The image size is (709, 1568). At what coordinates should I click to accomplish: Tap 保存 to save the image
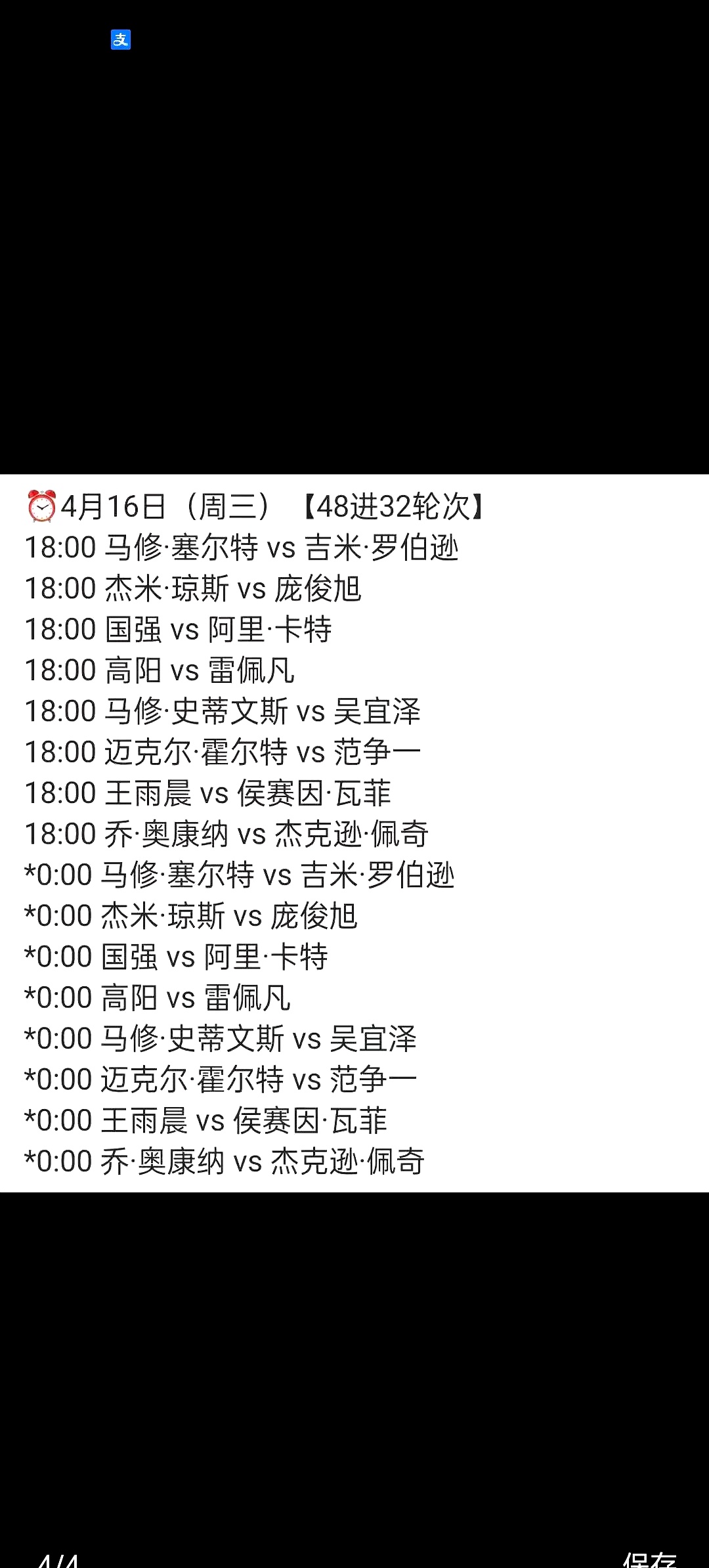click(x=650, y=1560)
